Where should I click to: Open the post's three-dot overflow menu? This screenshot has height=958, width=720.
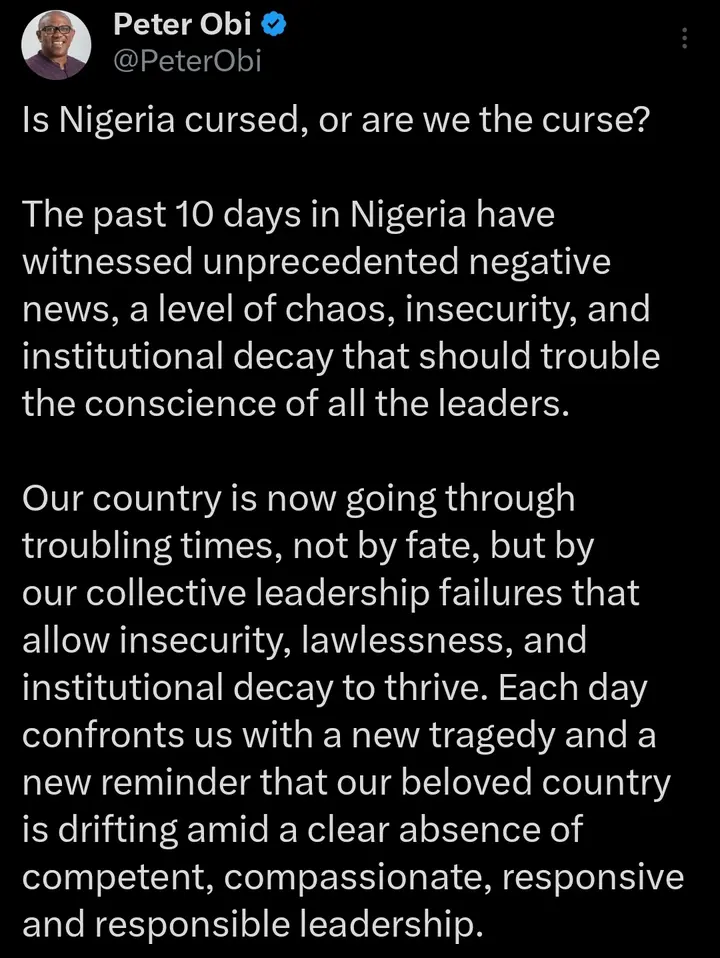click(x=684, y=39)
